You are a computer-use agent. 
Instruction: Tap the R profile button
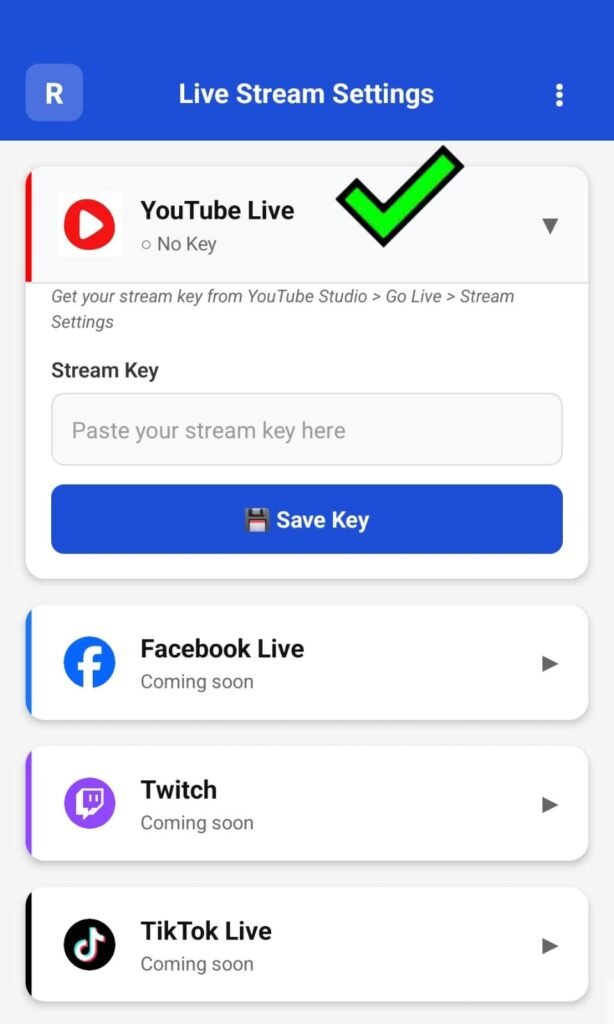pyautogui.click(x=54, y=93)
